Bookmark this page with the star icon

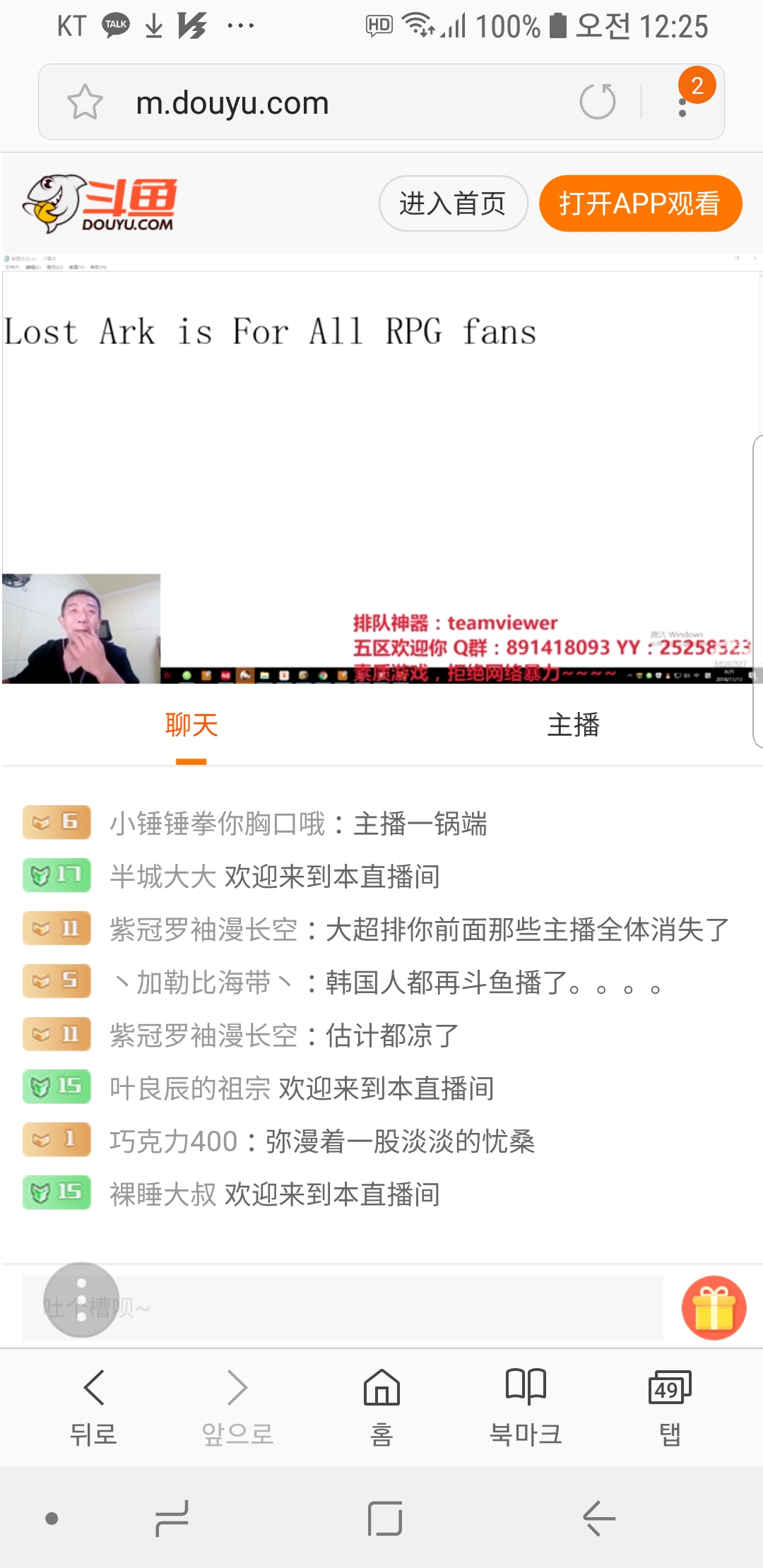pos(85,102)
